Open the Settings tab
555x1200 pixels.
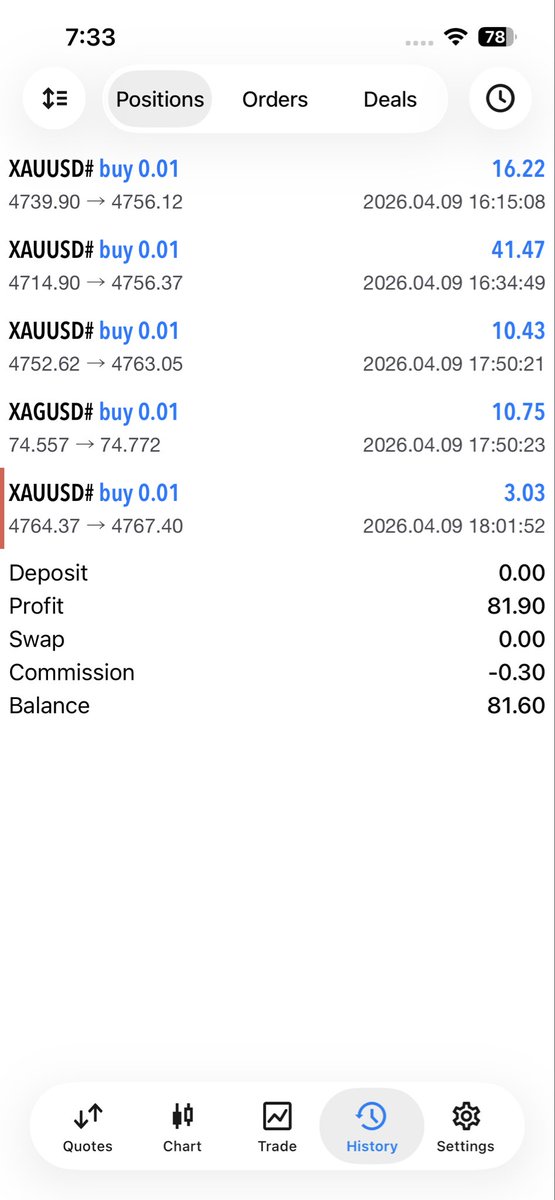click(466, 1128)
